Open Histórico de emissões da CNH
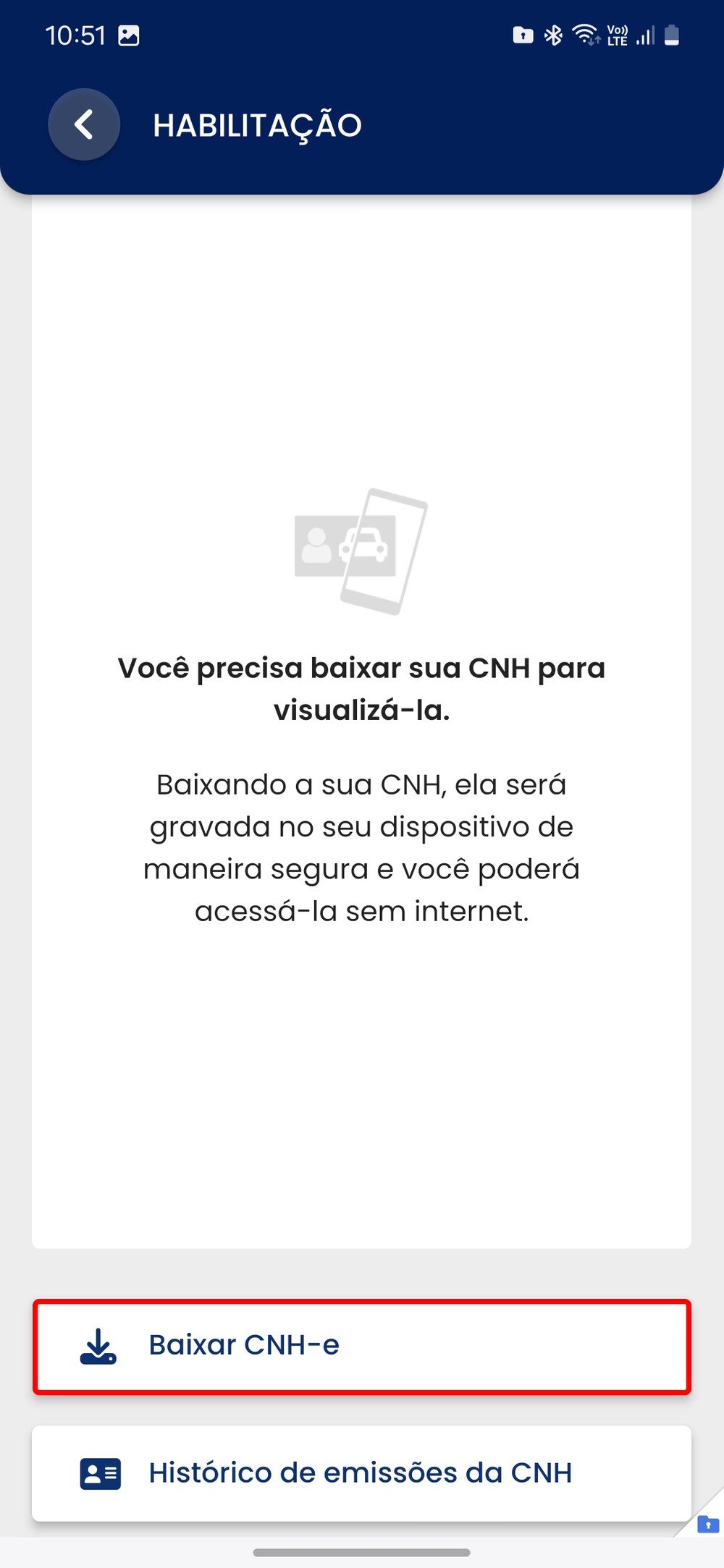Screen dimensions: 724x1568 [x=361, y=1473]
